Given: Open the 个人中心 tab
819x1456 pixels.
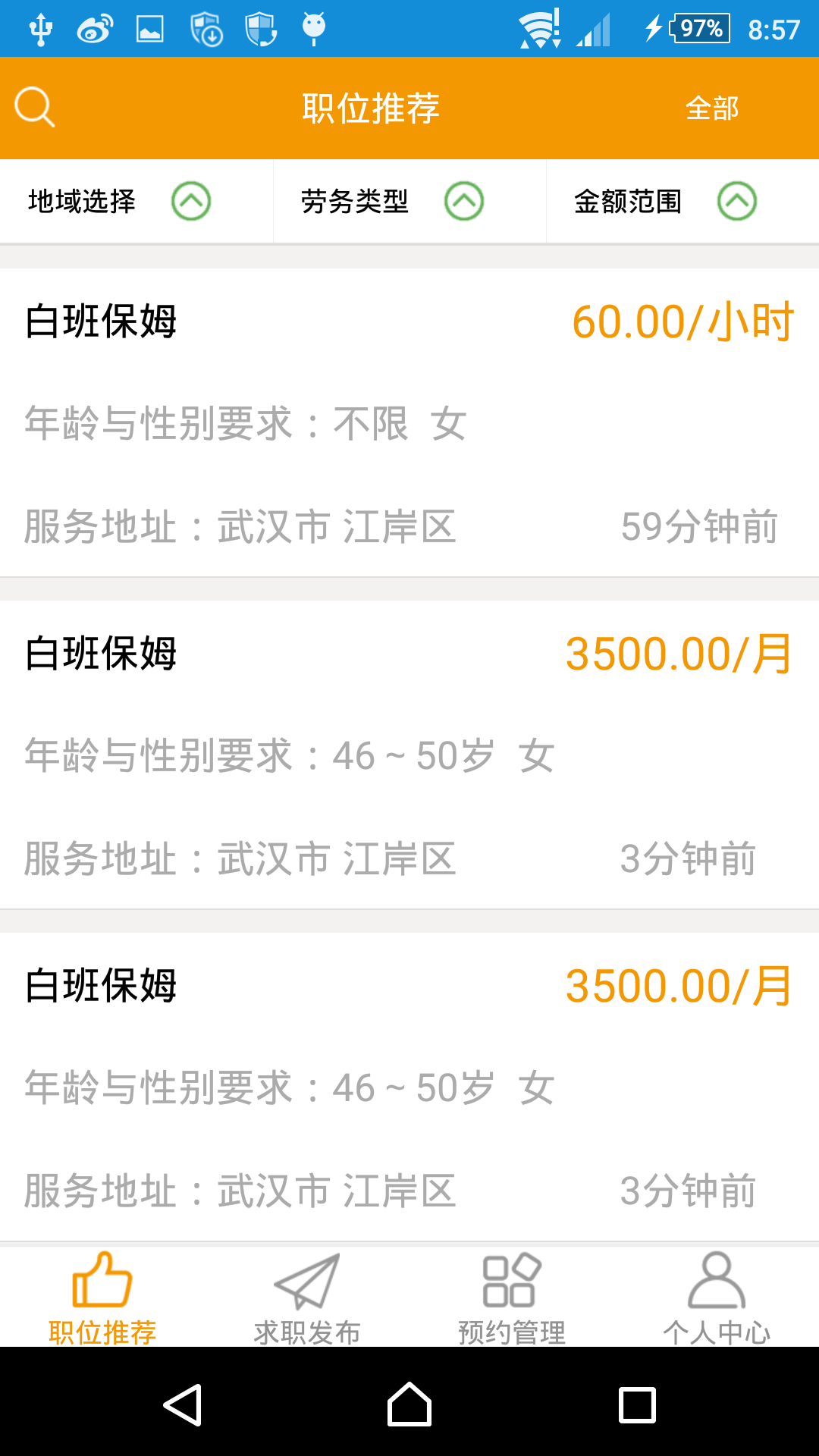Looking at the screenshot, I should click(717, 1297).
